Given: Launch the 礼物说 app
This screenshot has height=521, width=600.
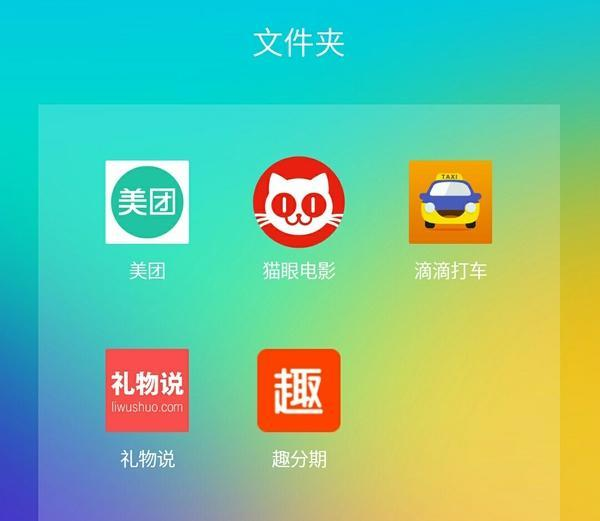Looking at the screenshot, I should pyautogui.click(x=147, y=390).
